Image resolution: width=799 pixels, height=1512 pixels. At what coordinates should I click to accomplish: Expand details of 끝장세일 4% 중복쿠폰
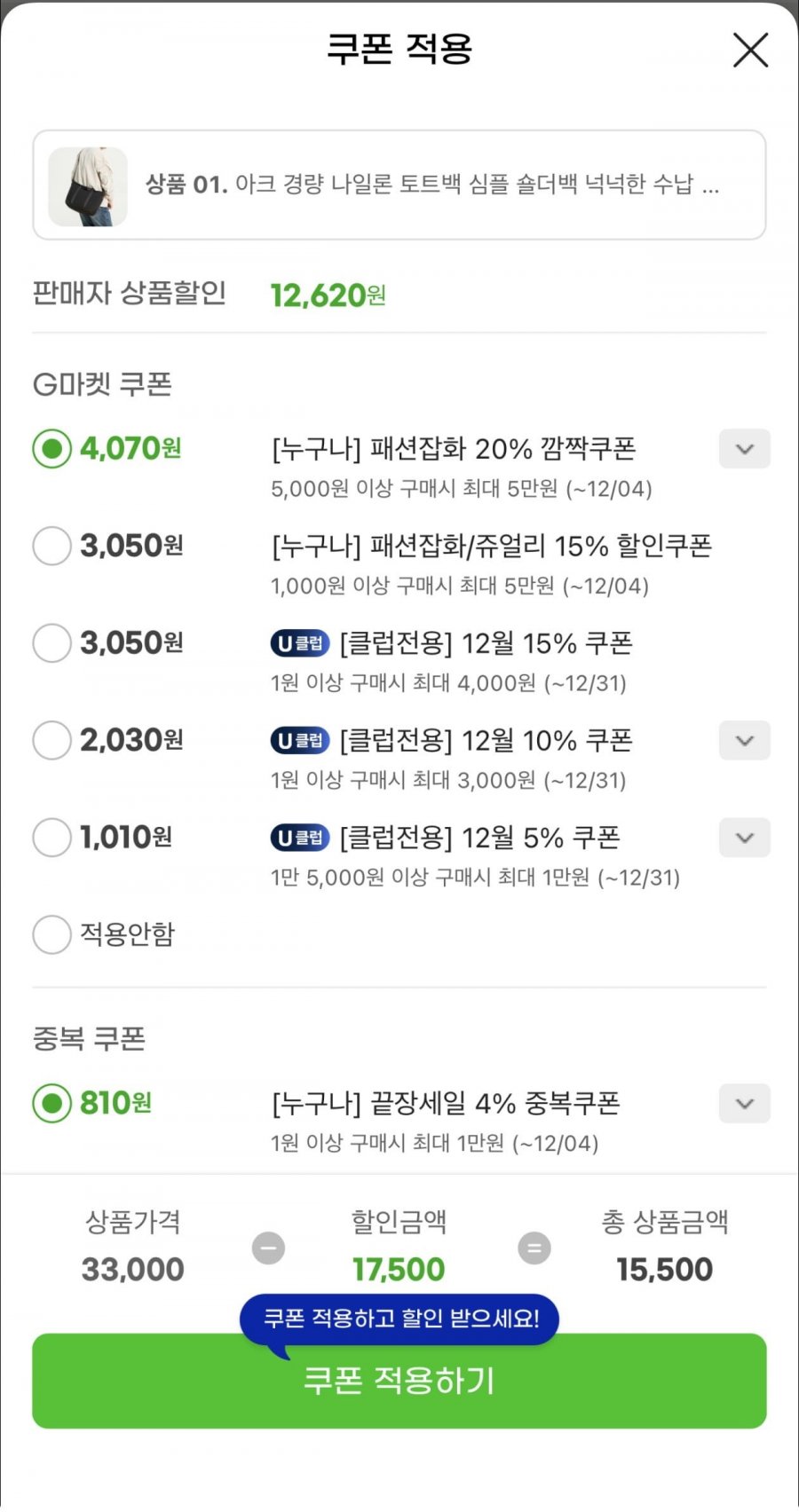[x=744, y=1103]
